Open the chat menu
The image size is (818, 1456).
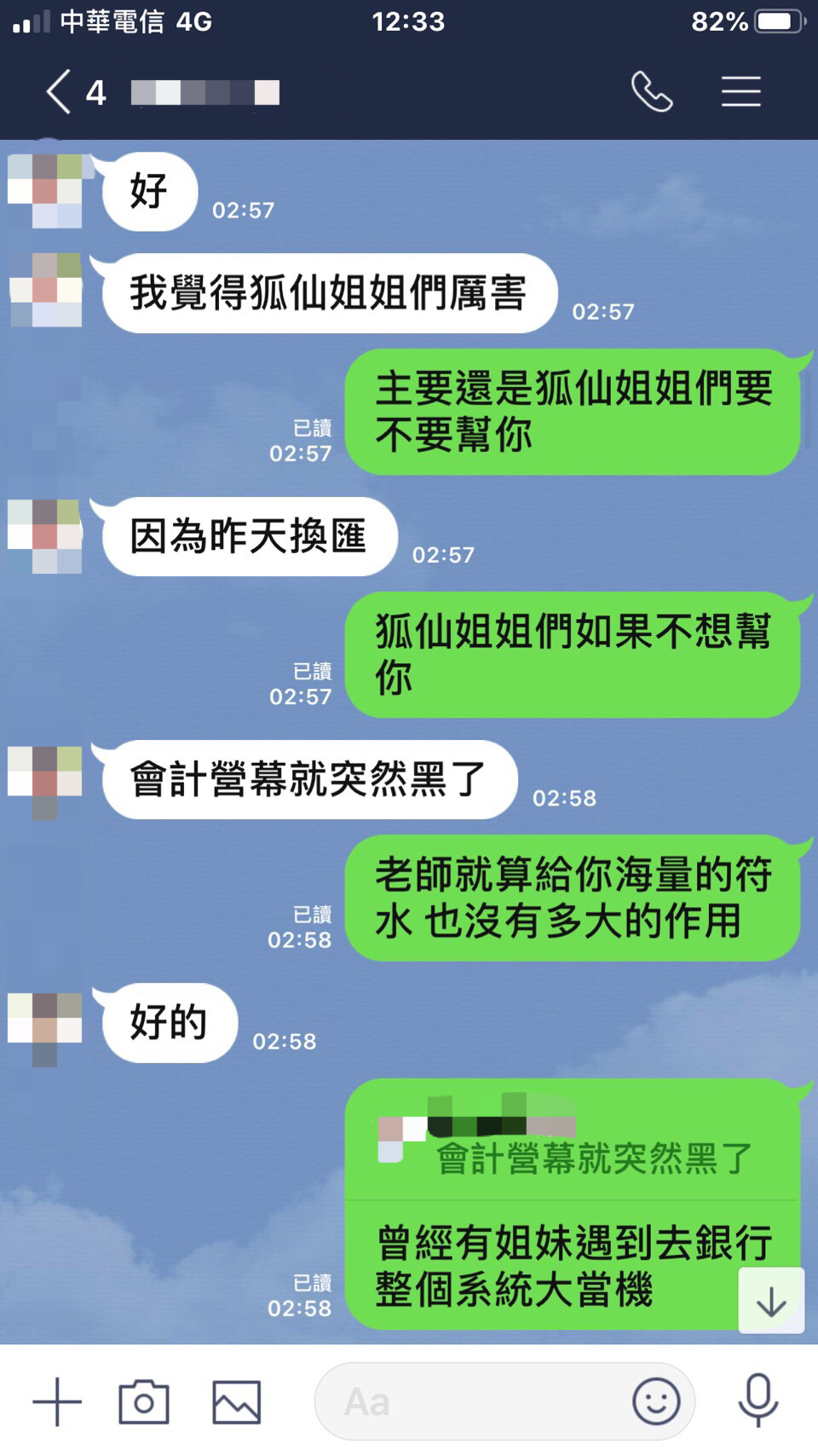pos(740,92)
